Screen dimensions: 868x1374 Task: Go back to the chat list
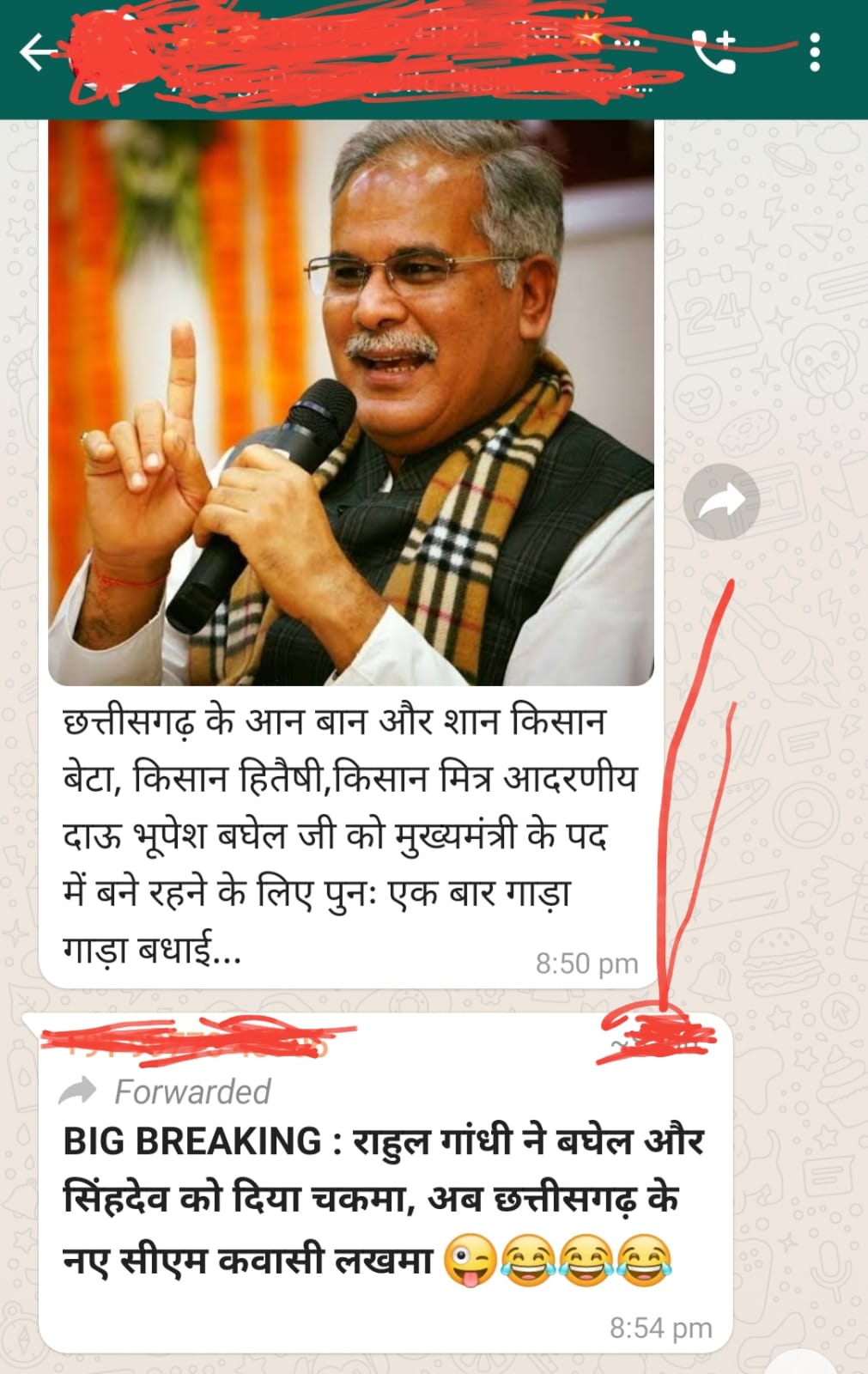click(x=34, y=53)
